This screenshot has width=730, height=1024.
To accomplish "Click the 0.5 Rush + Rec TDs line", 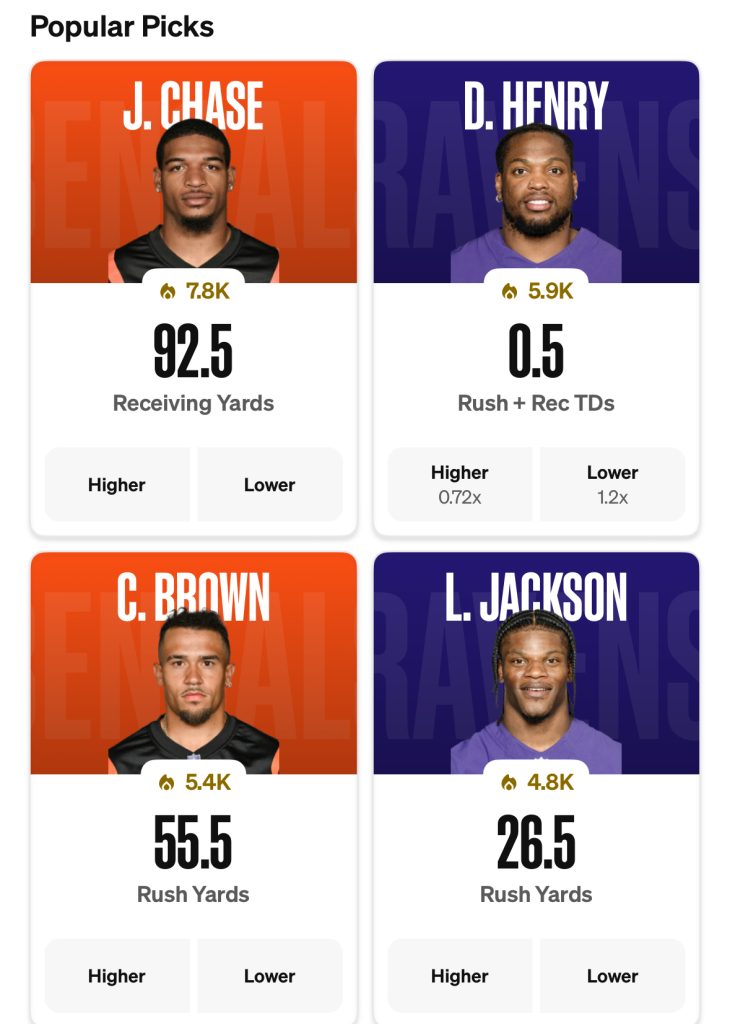I will point(537,350).
